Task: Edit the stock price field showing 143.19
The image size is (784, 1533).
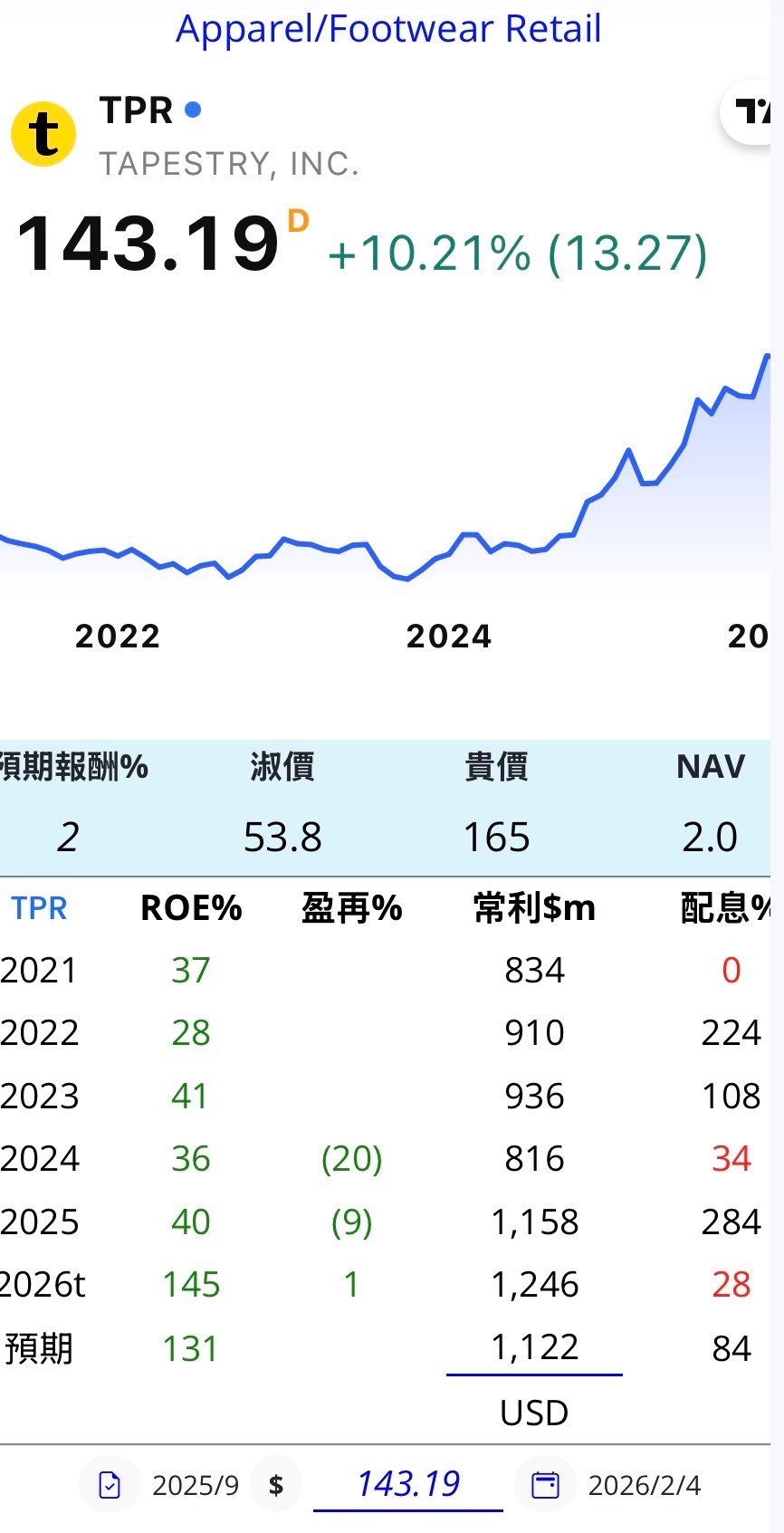Action: [x=408, y=1485]
